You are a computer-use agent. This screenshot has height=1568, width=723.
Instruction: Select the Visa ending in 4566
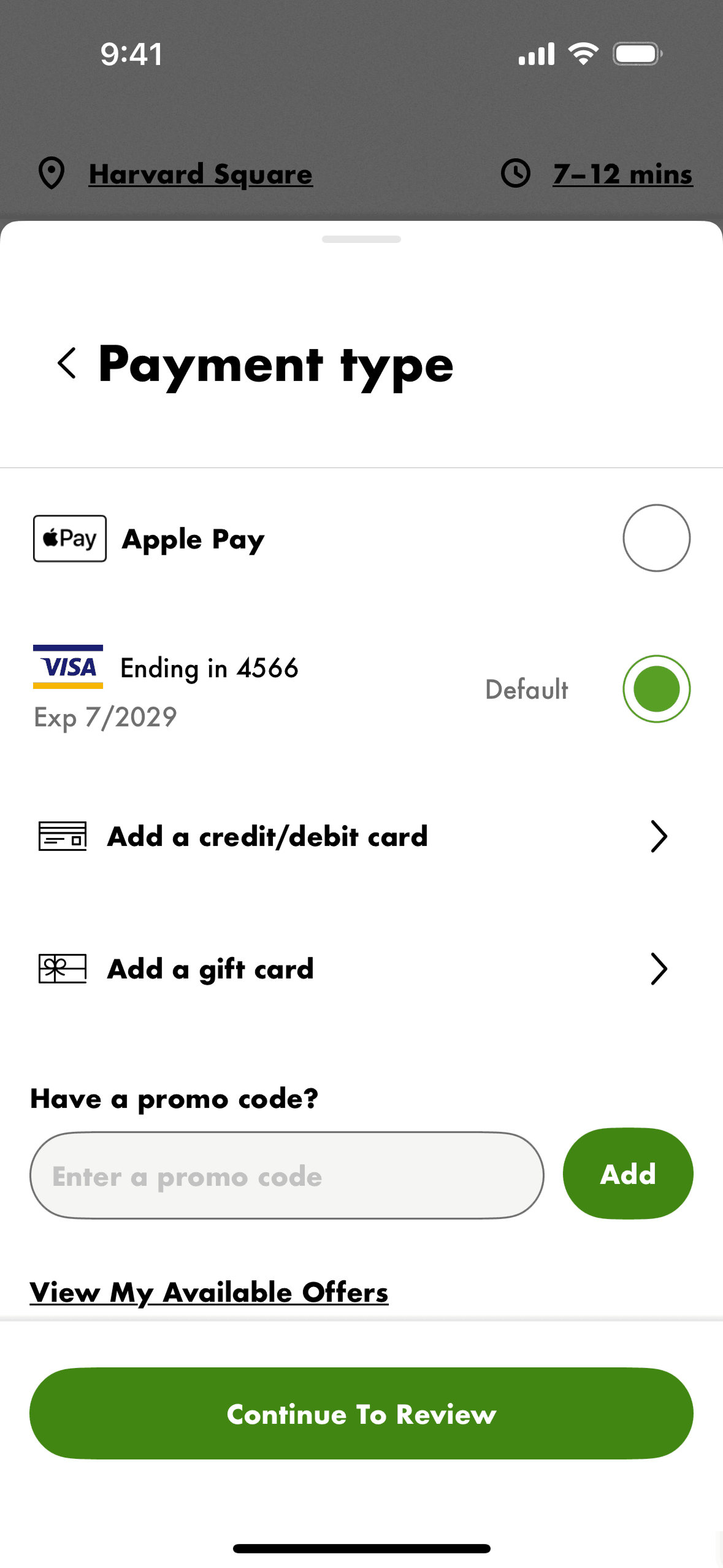click(x=656, y=689)
